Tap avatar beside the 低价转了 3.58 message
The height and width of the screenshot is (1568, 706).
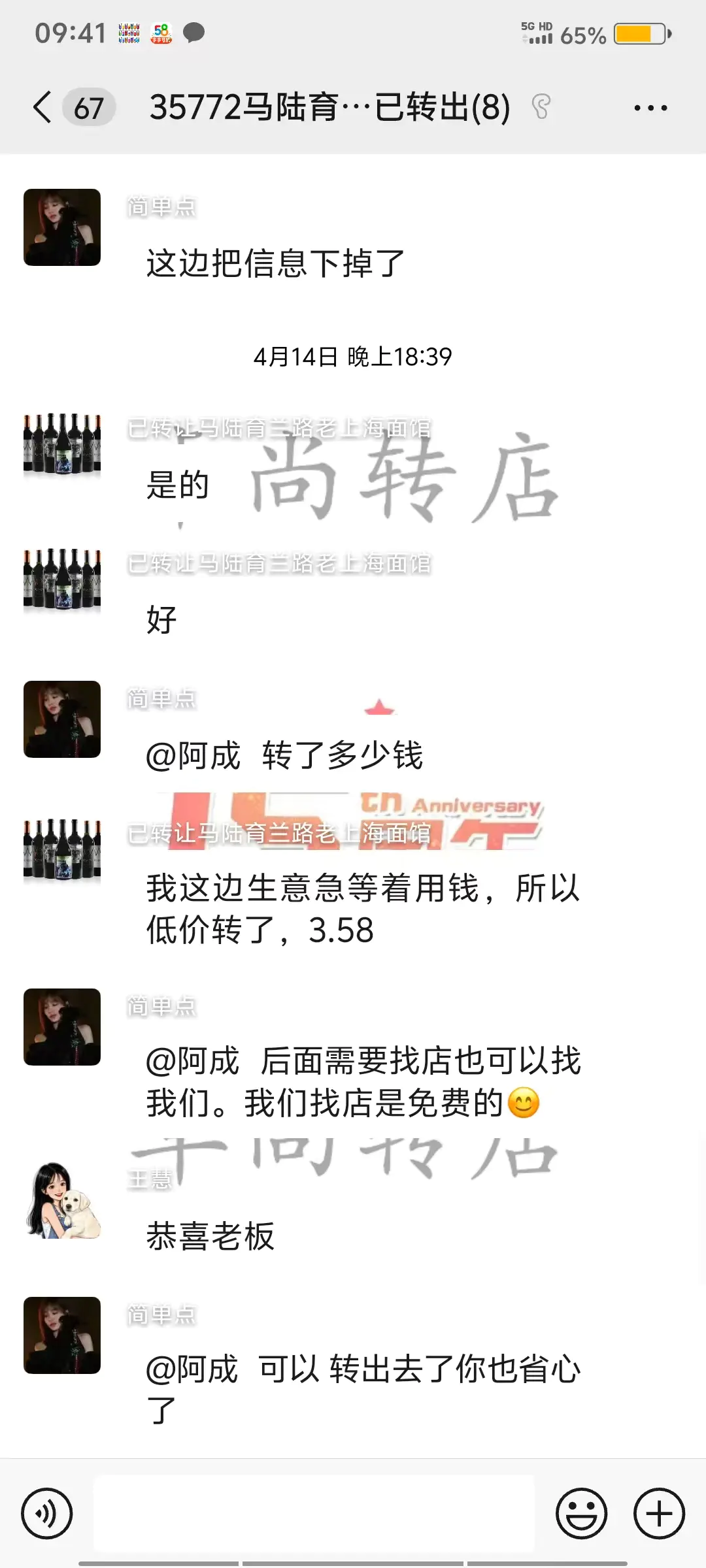tap(62, 849)
